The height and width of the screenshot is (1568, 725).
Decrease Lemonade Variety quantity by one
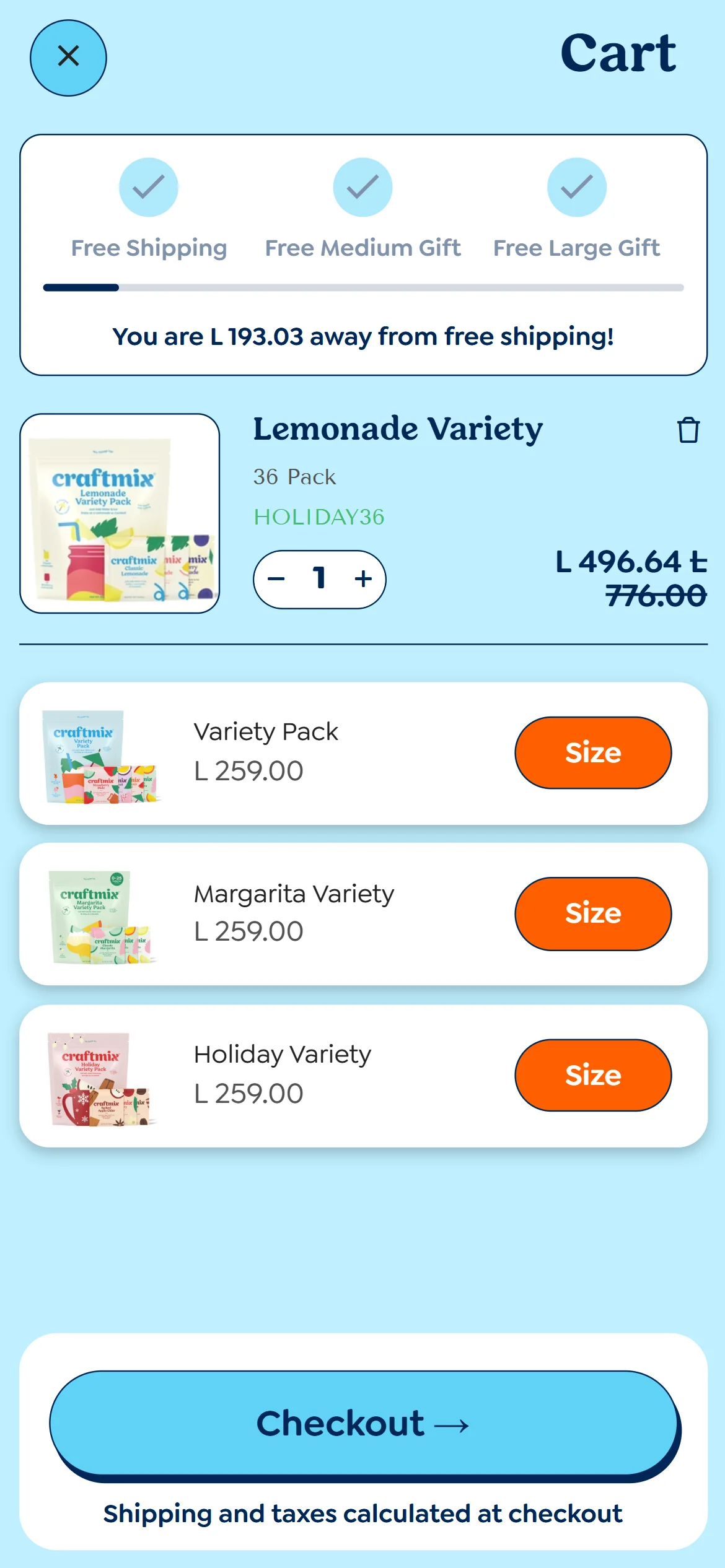pos(276,579)
